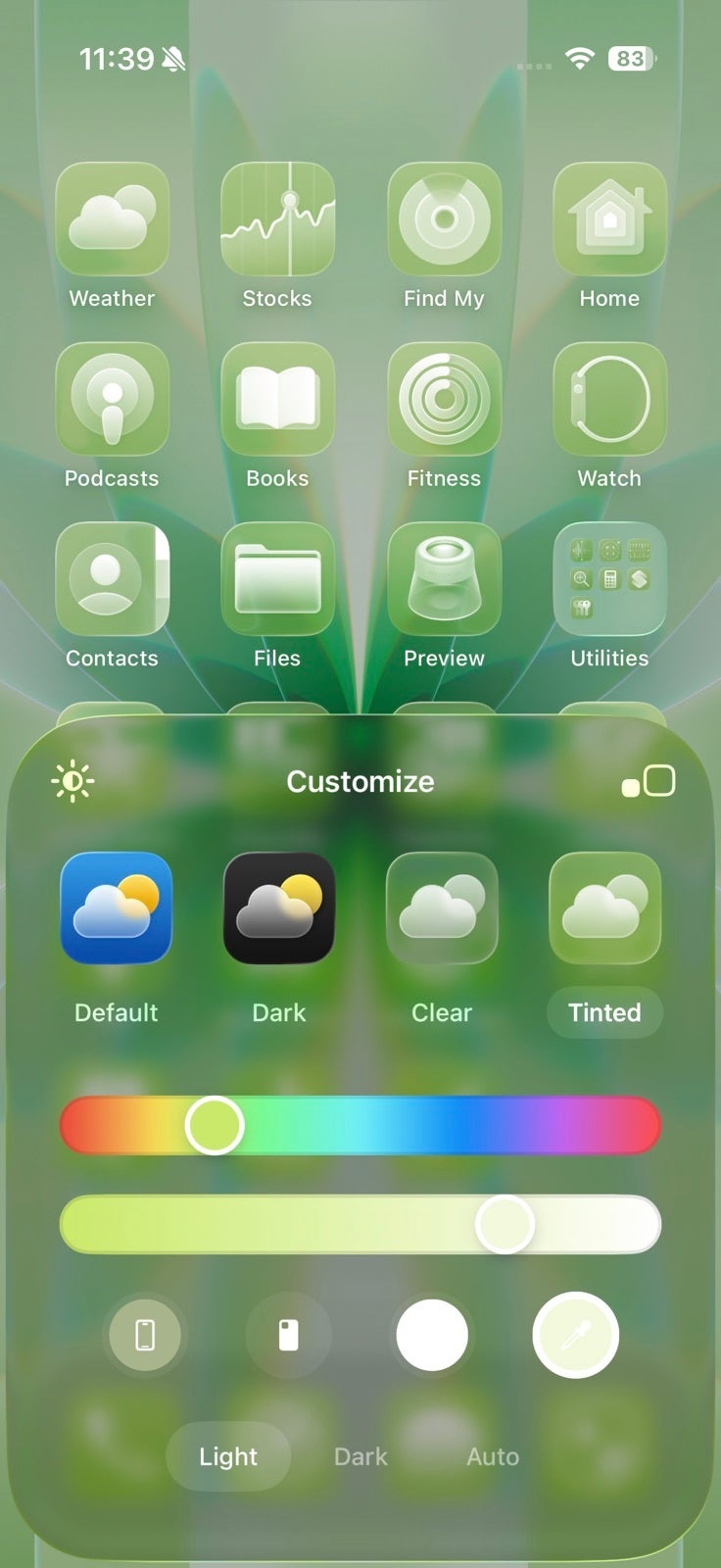The image size is (721, 1568).
Task: Open the Weather app
Action: point(113,219)
